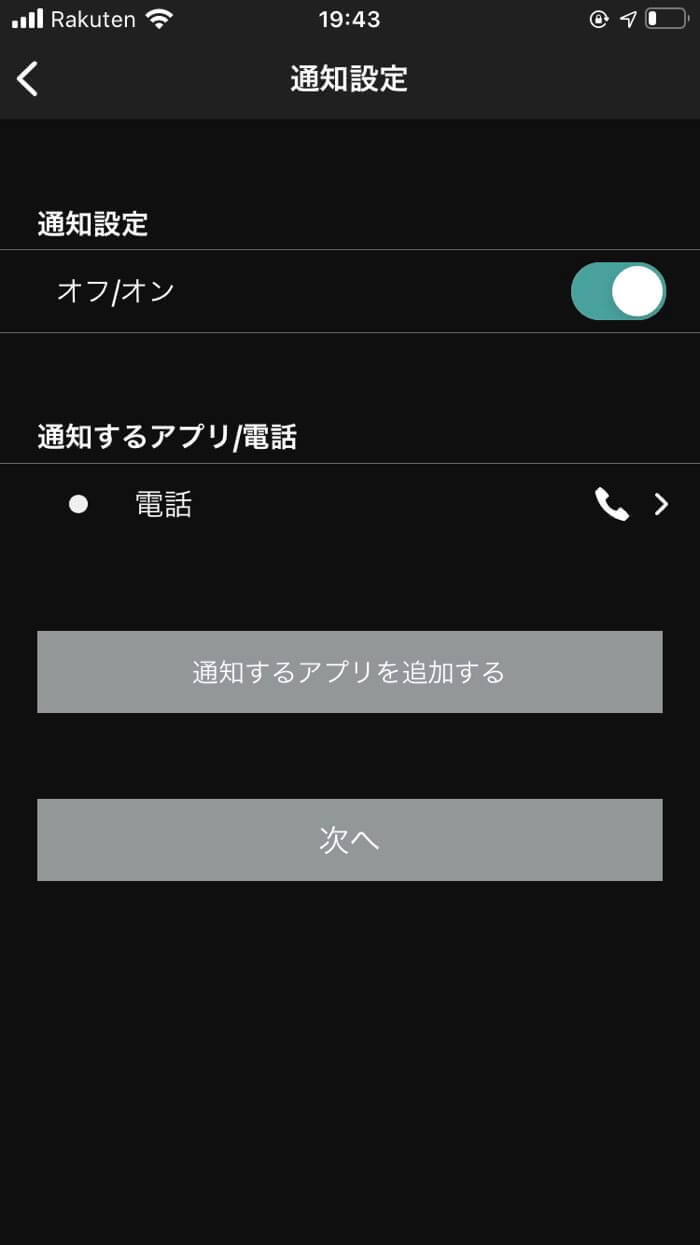700x1245 pixels.
Task: Turn off the オフ/オン notification switch
Action: pyautogui.click(x=618, y=291)
